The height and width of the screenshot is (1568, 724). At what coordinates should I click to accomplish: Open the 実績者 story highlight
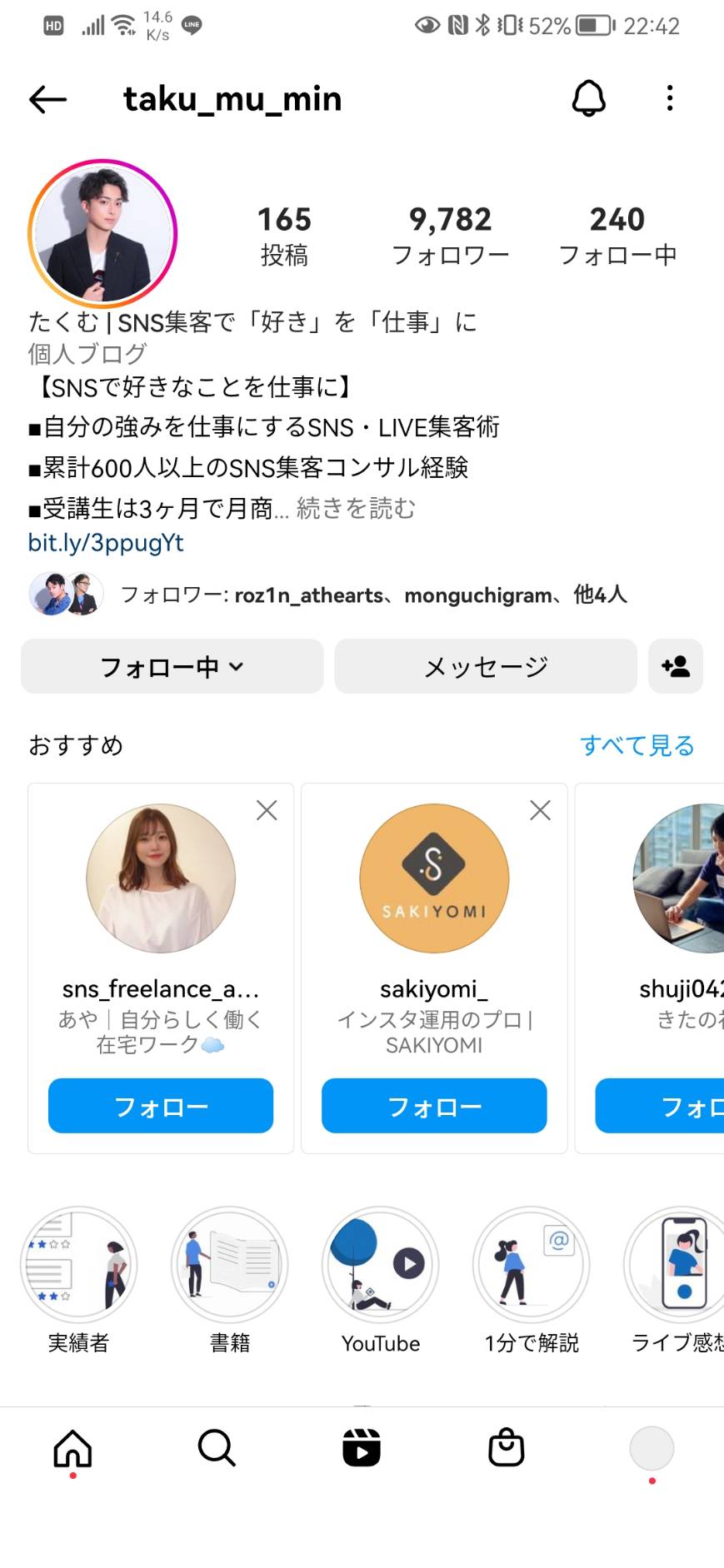pos(78,1279)
